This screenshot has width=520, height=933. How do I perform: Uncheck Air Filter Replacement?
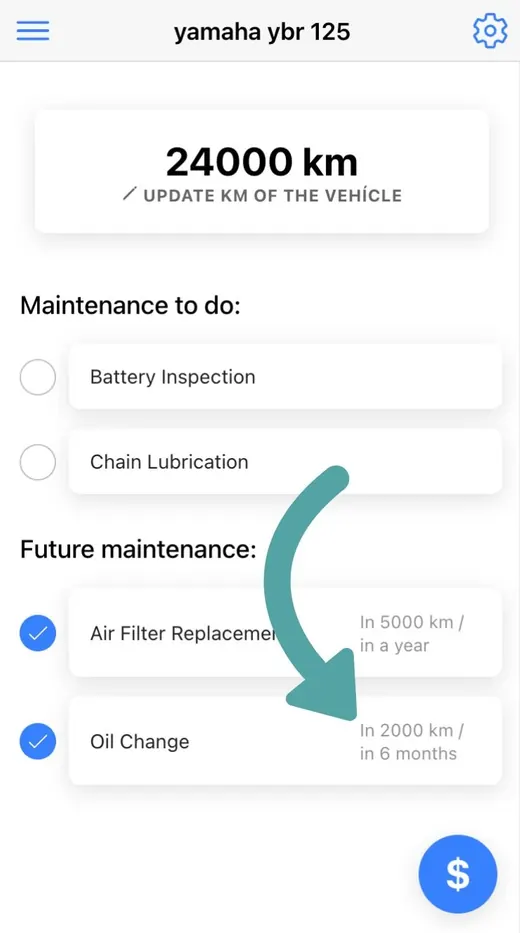click(x=38, y=633)
